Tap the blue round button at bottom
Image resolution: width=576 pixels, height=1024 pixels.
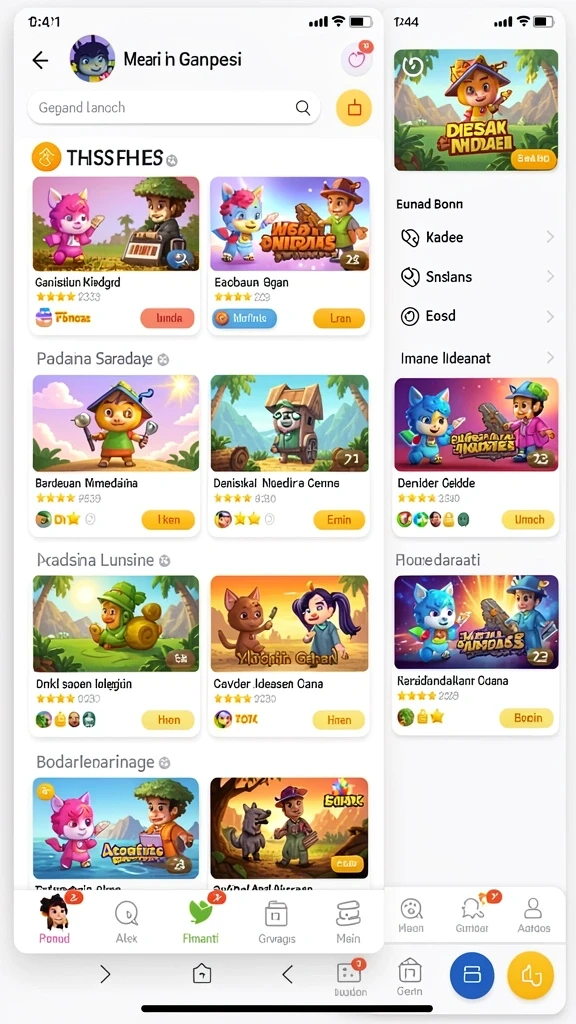[472, 974]
